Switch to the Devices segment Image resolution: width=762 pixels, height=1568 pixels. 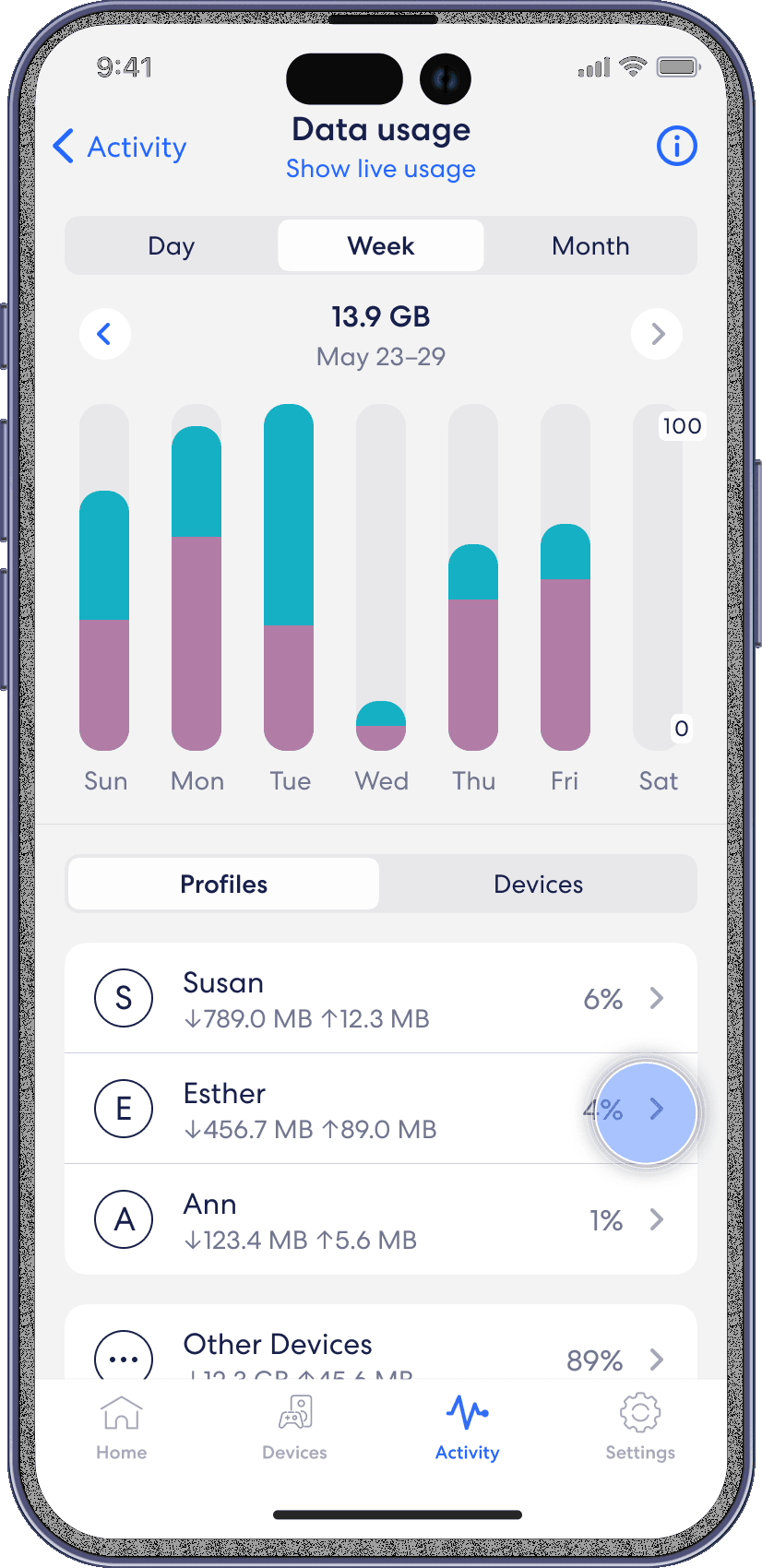click(x=538, y=884)
